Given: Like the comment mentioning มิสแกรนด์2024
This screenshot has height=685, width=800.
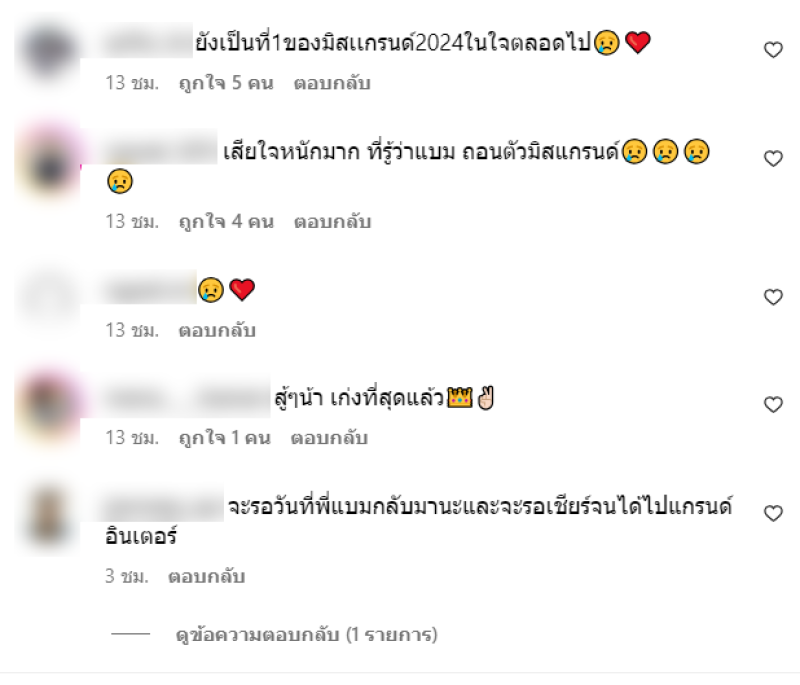Looking at the screenshot, I should [x=773, y=50].
